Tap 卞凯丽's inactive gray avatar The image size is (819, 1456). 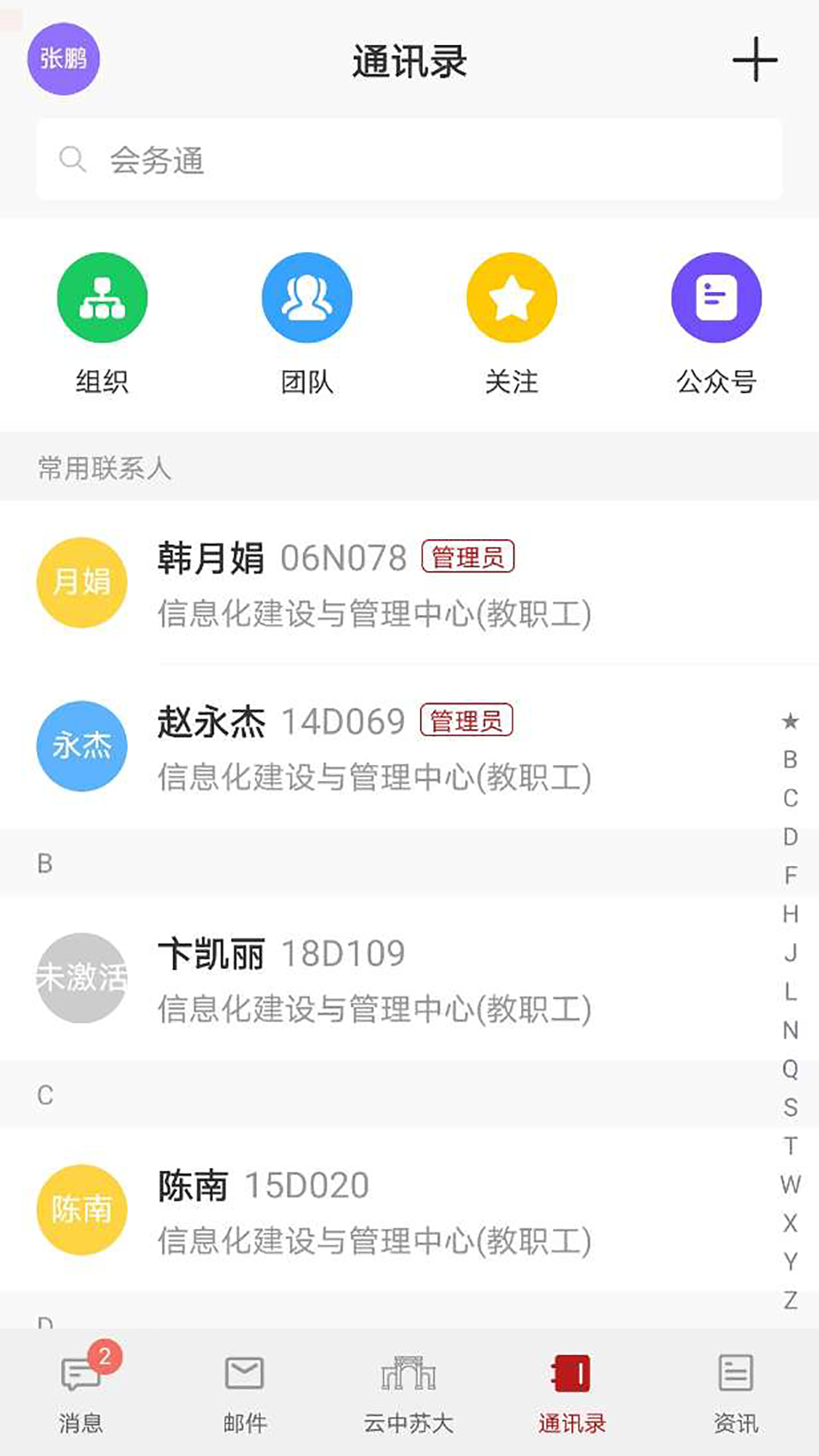(x=81, y=978)
